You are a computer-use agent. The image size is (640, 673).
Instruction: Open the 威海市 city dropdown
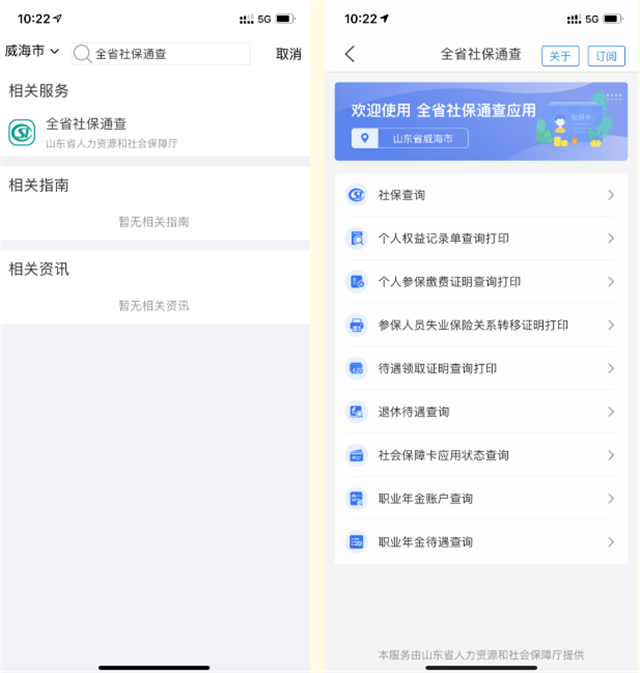[32, 52]
